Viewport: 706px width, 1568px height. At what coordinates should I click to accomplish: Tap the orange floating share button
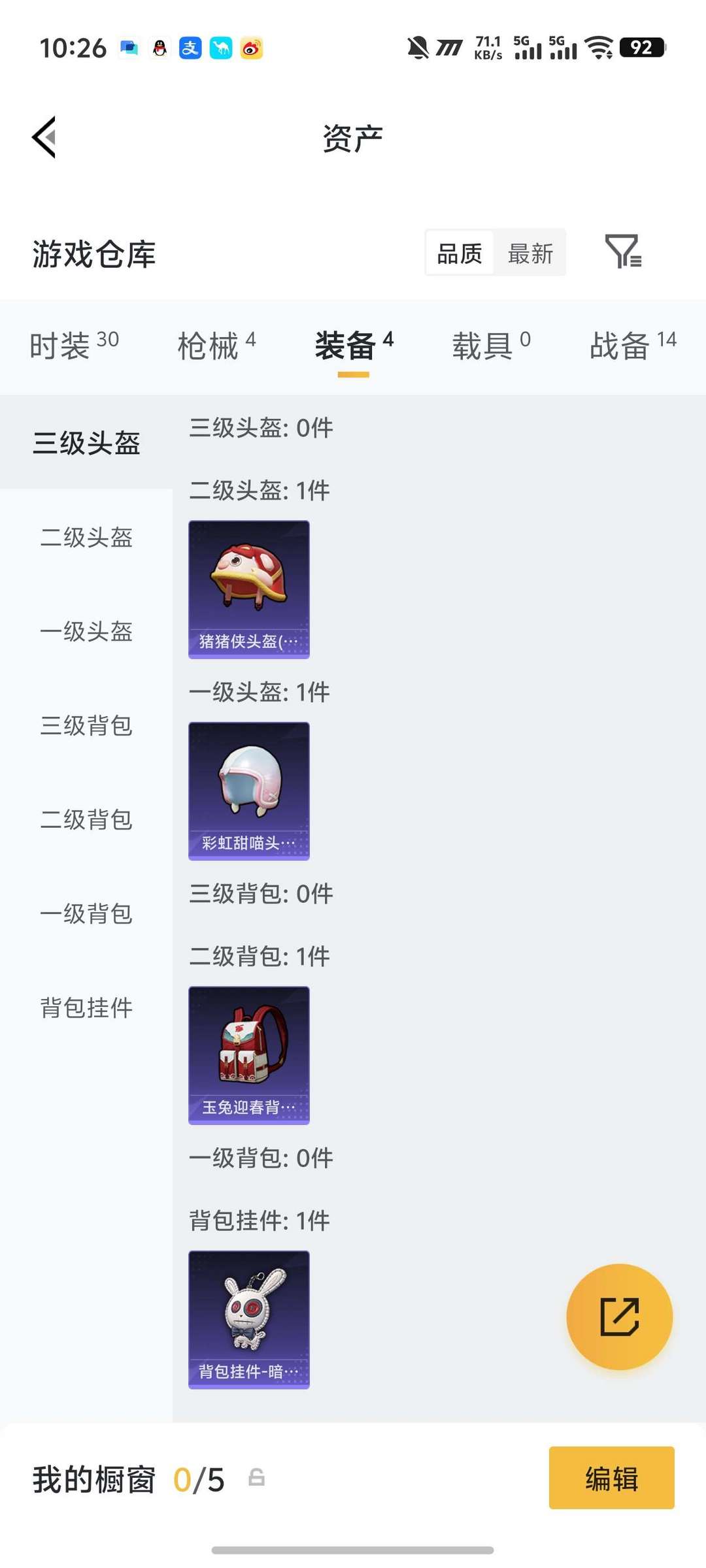pos(619,1316)
